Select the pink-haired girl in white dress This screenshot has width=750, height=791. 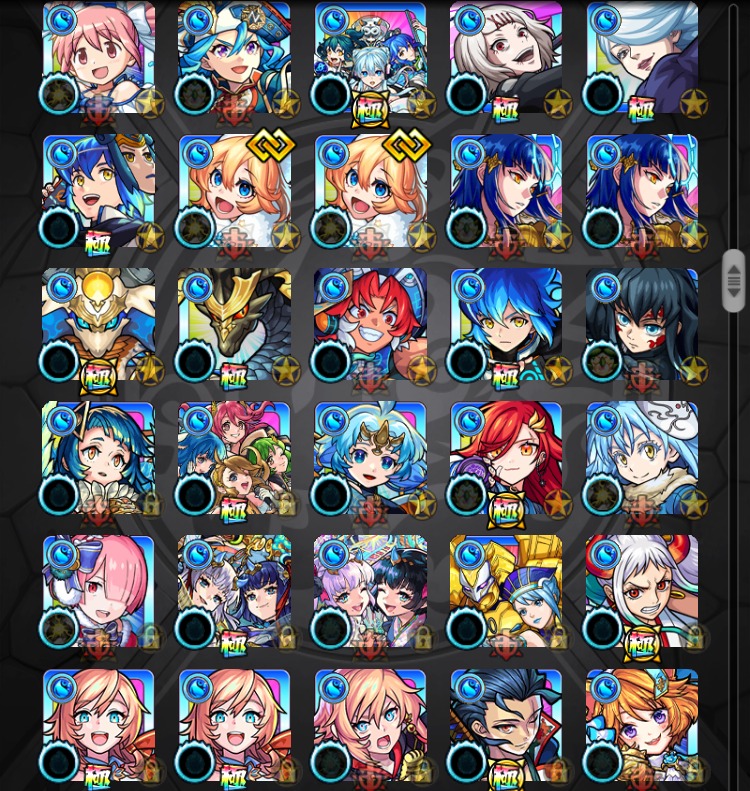pyautogui.click(x=99, y=58)
